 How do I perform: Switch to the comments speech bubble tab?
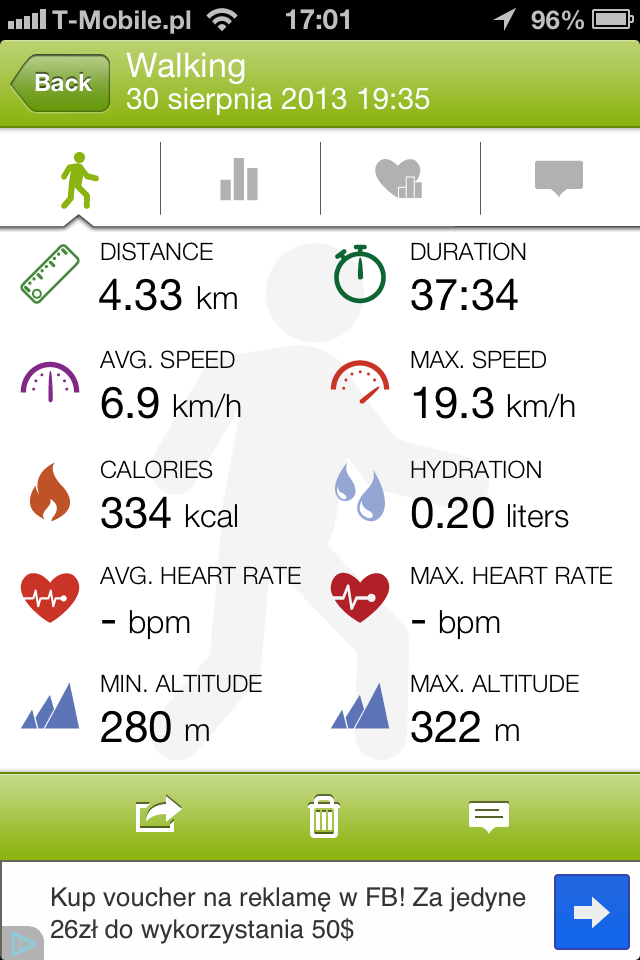coord(559,179)
